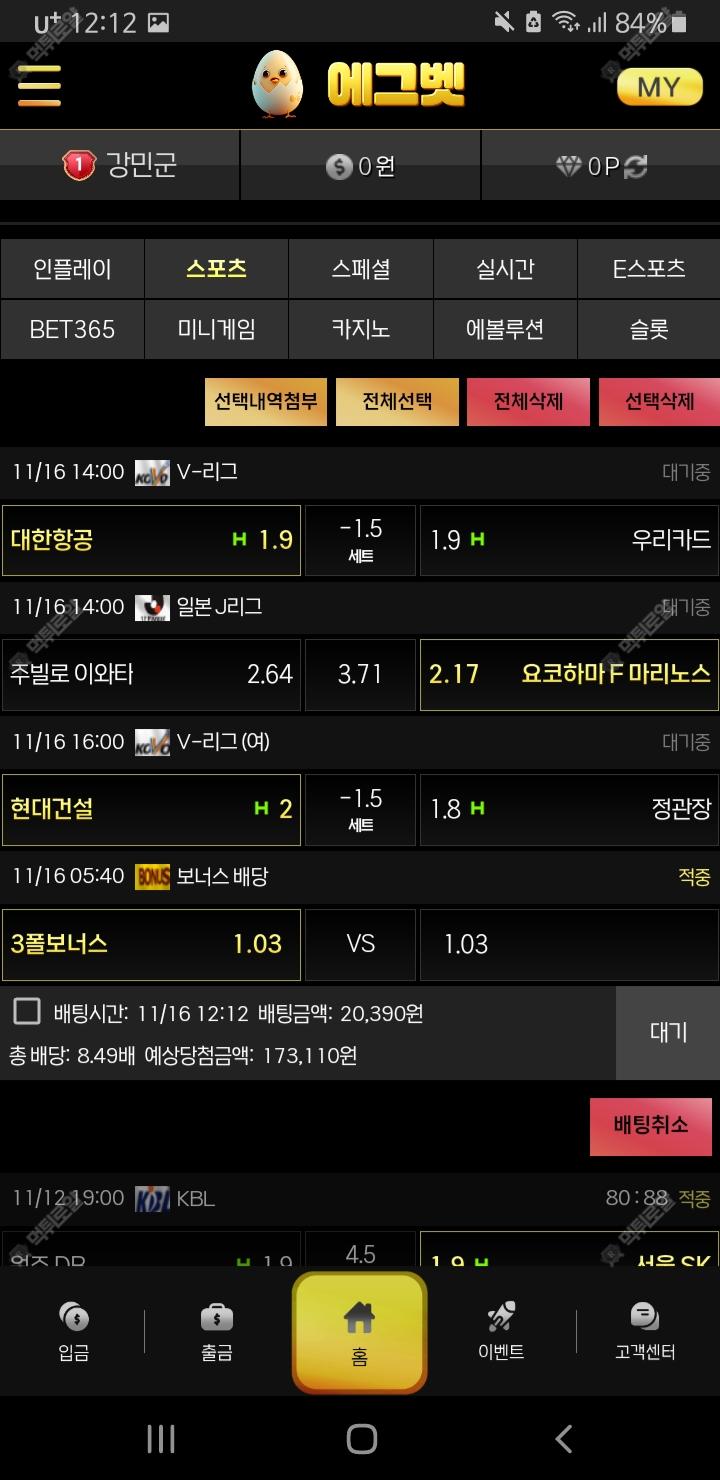Delete all bets with 전체삭제

tap(528, 402)
